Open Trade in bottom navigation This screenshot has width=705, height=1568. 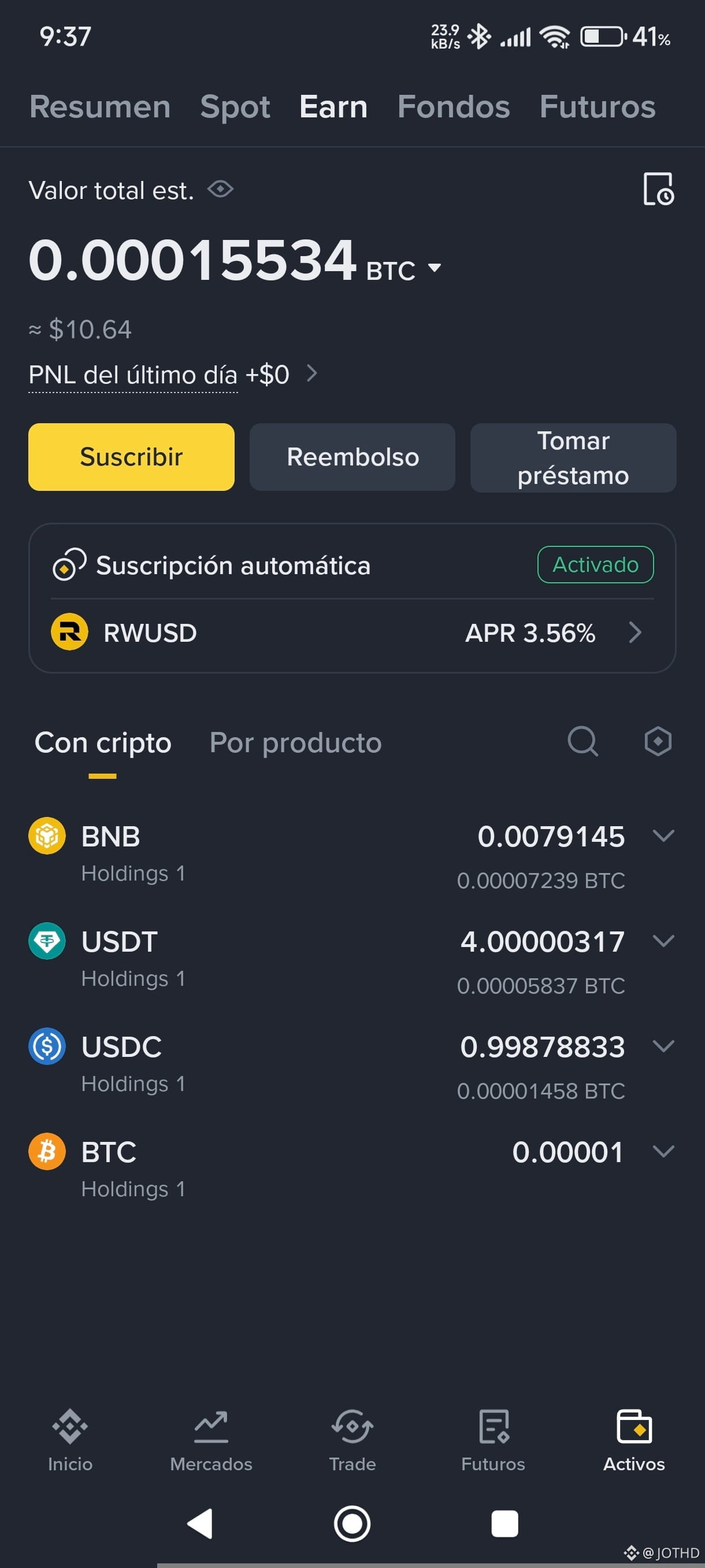pos(352,1440)
